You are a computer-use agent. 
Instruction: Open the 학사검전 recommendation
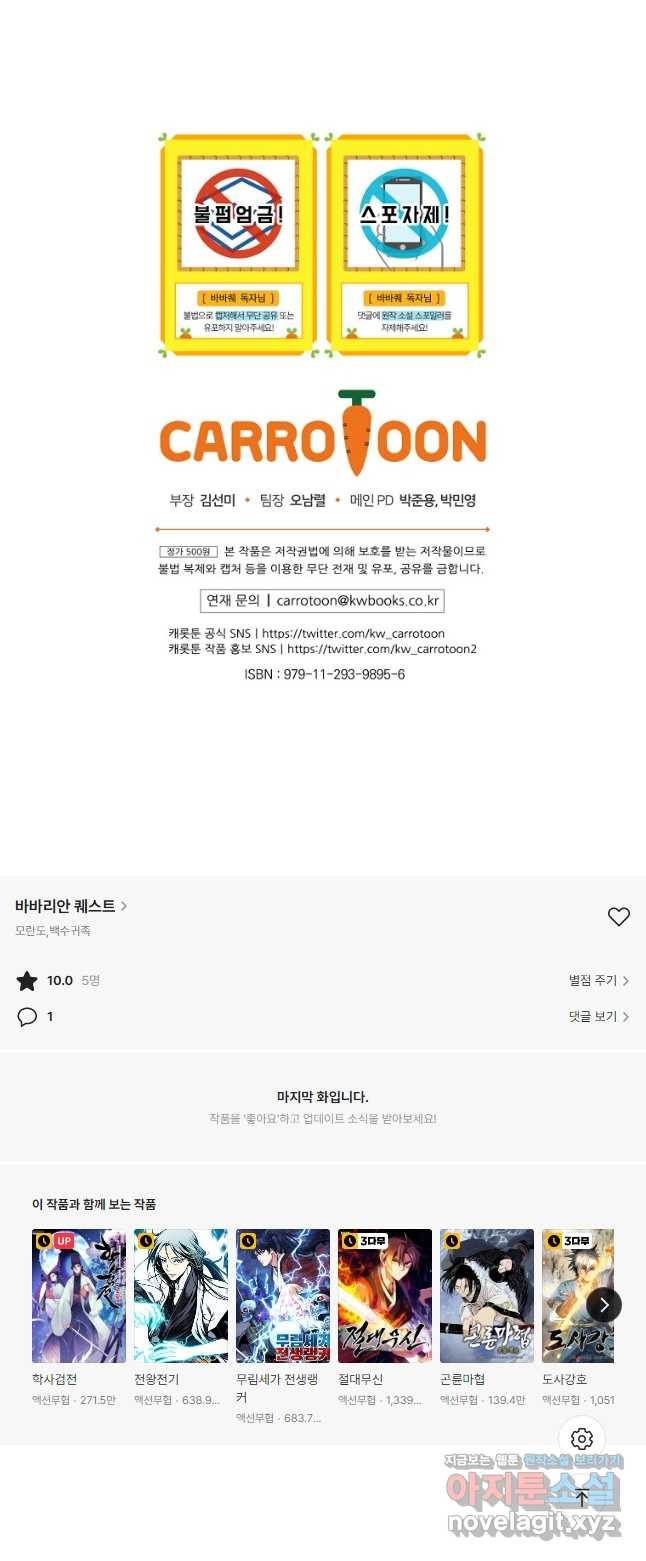(79, 1296)
